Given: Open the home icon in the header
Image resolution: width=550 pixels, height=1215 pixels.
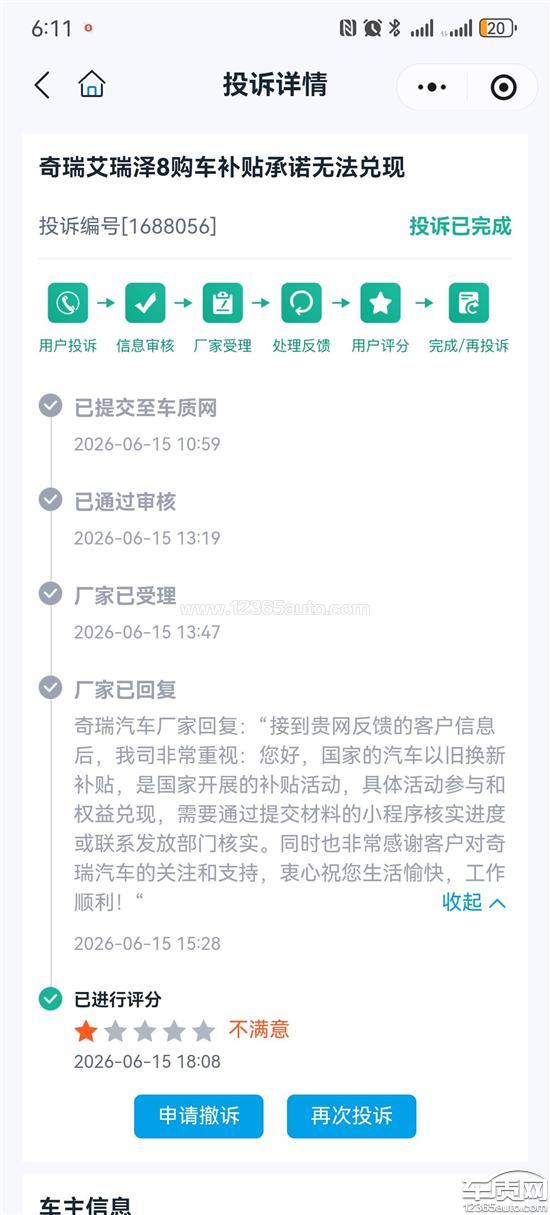Looking at the screenshot, I should pyautogui.click(x=92, y=85).
